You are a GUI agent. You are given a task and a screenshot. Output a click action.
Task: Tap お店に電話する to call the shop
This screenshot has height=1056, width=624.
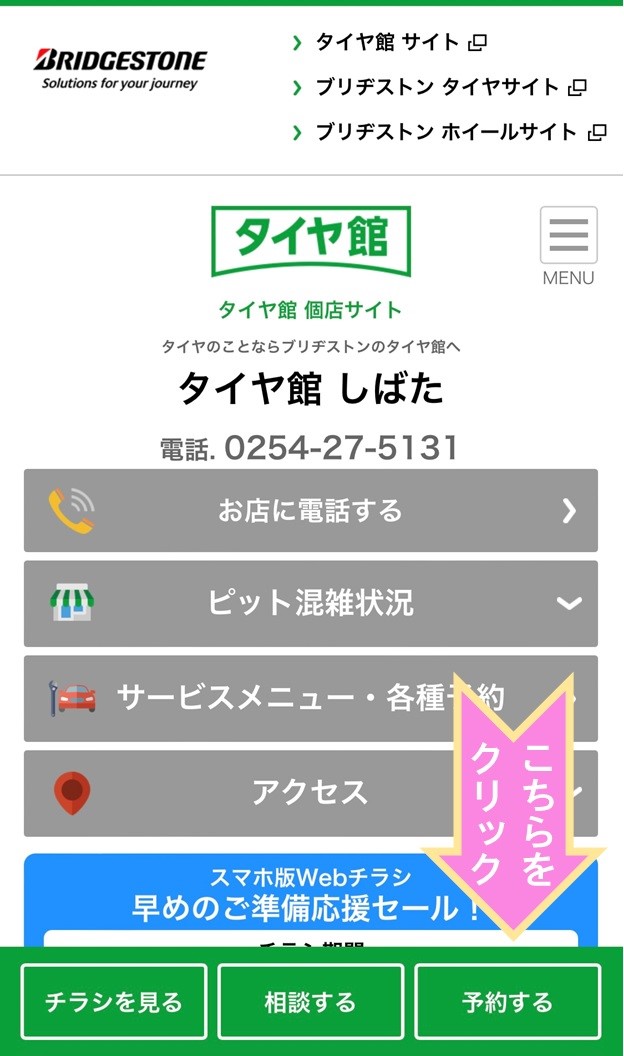(x=311, y=511)
